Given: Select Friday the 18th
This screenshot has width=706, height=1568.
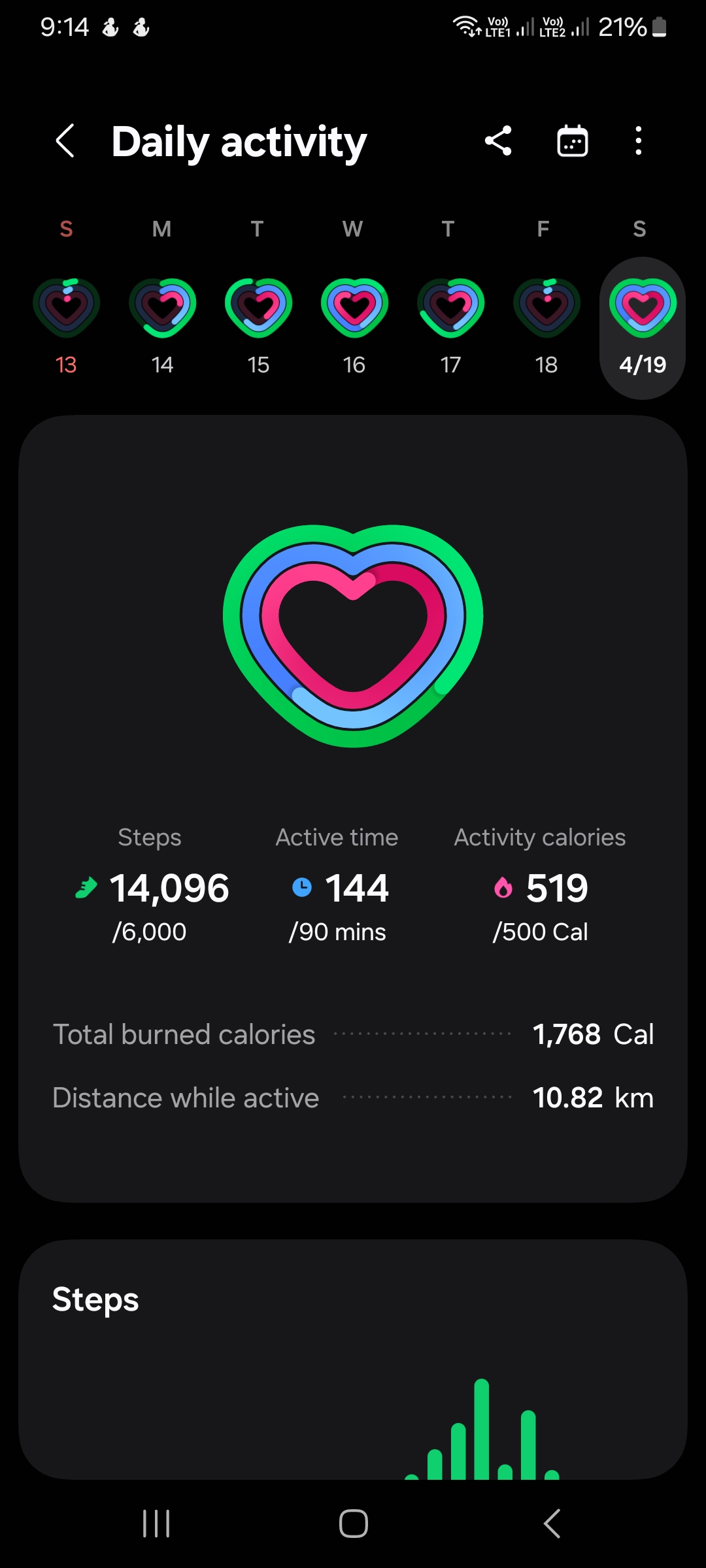Looking at the screenshot, I should 546,328.
